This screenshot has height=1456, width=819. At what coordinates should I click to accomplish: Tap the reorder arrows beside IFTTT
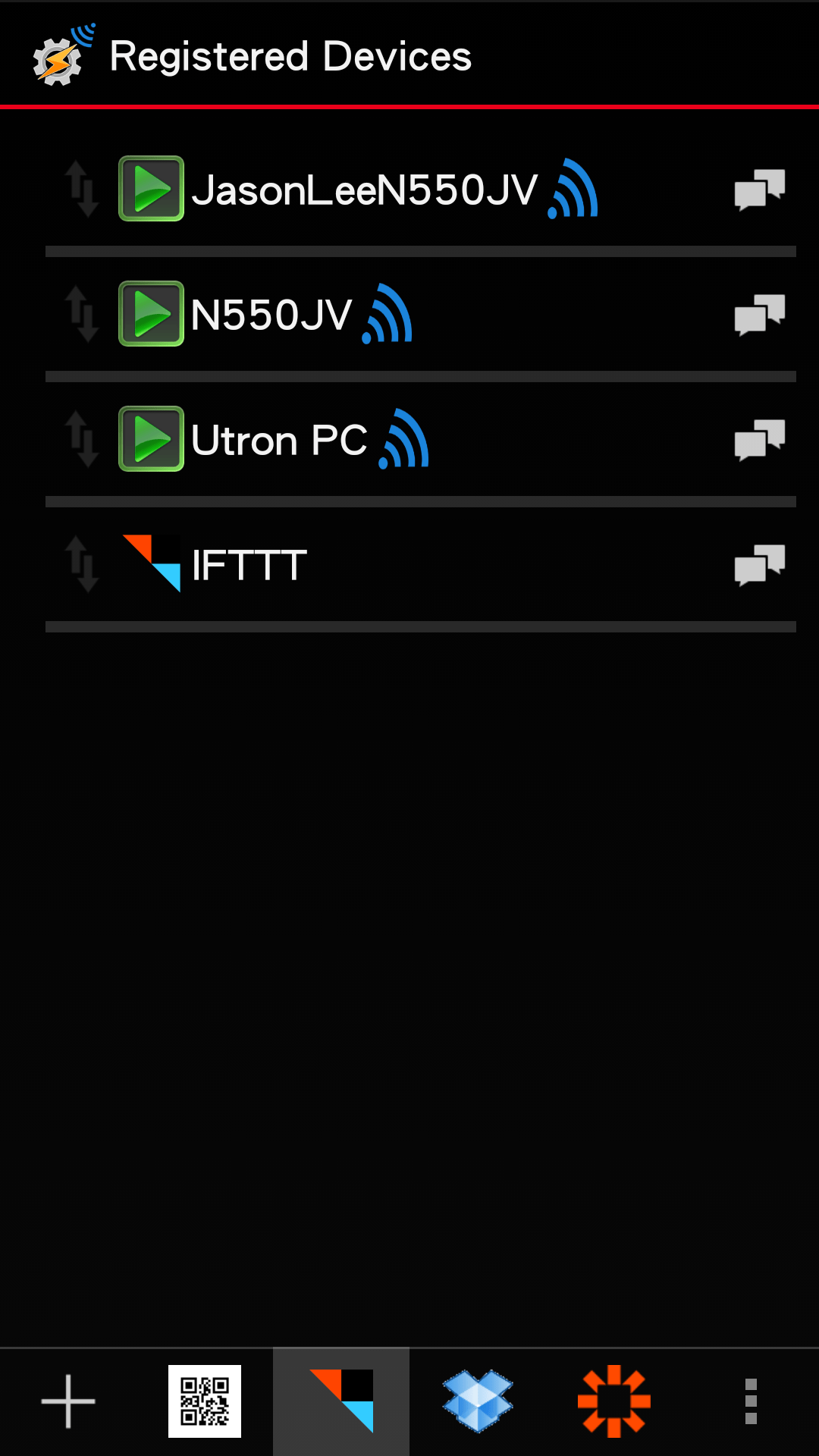click(81, 565)
